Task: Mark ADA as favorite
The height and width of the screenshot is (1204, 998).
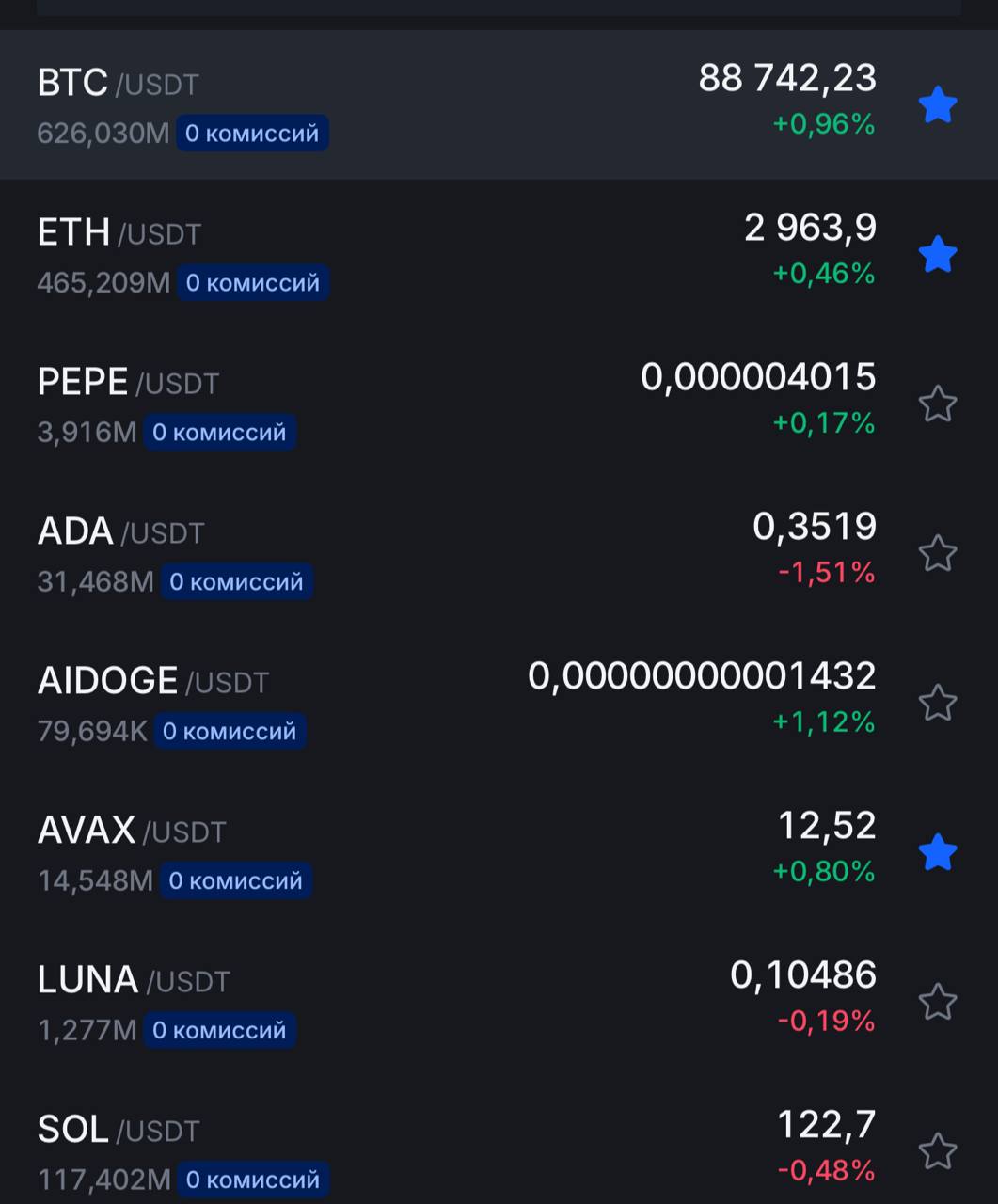Action: [937, 553]
